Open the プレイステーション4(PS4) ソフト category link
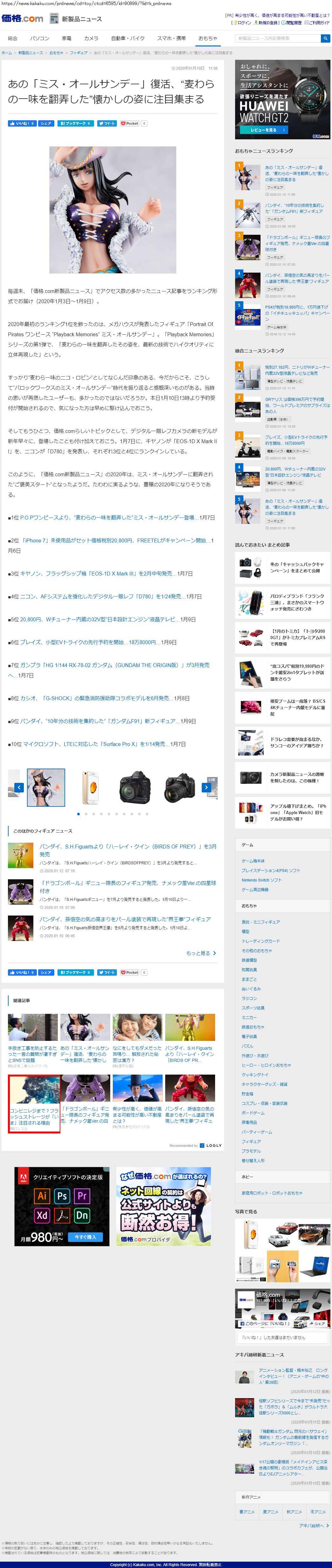Screen dimensions: 332x1568 tap(271, 870)
